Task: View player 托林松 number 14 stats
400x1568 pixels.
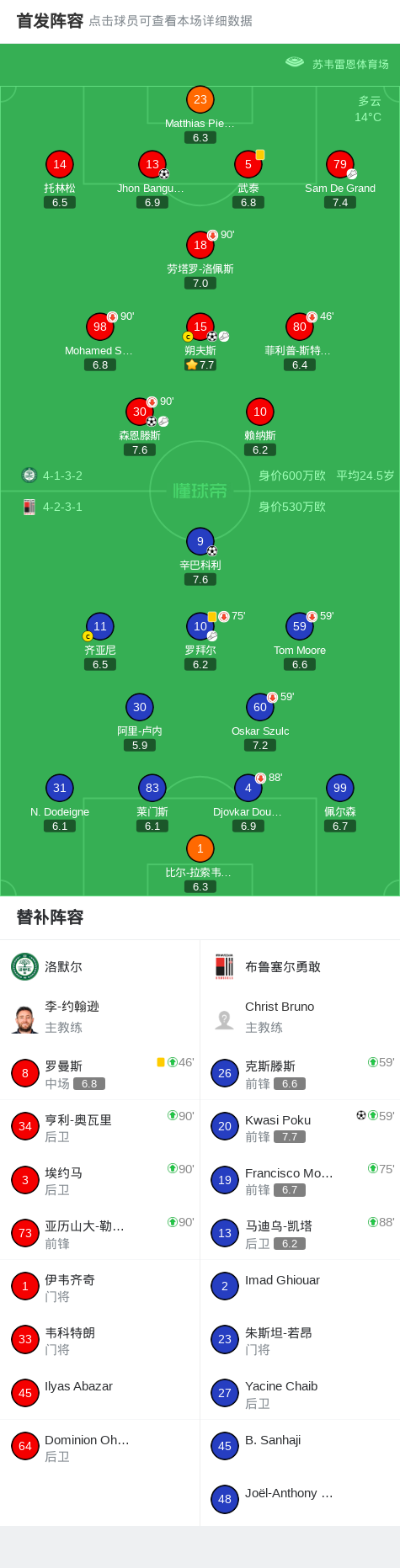Action: 60,178
